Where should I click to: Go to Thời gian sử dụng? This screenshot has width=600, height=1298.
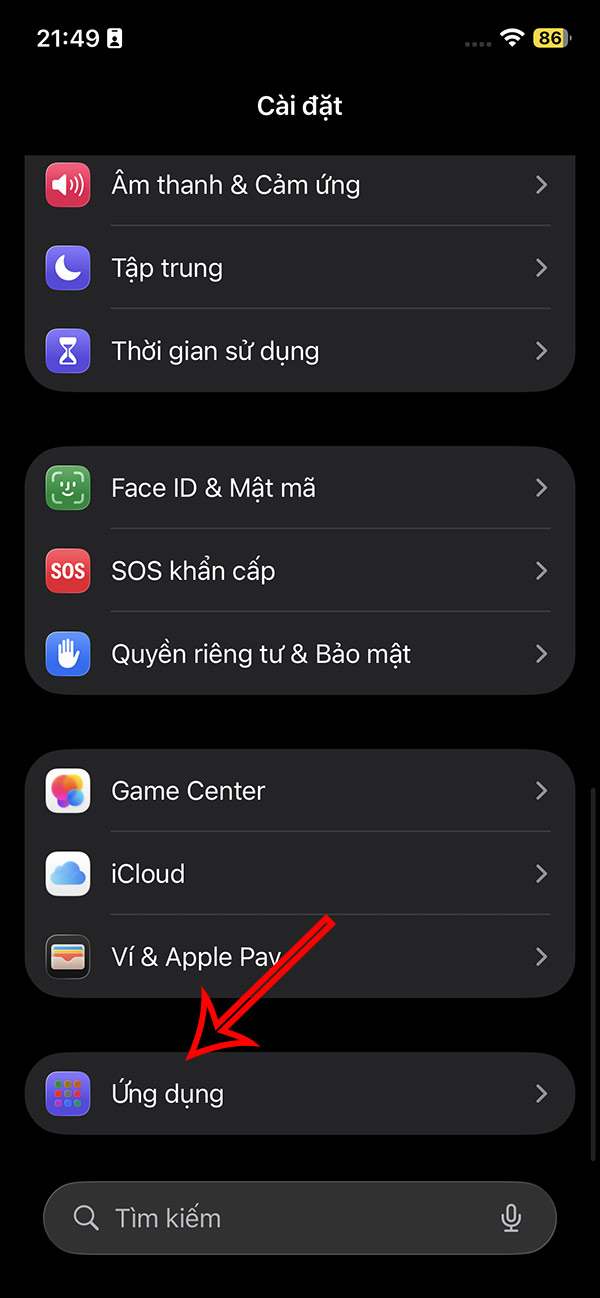coord(300,351)
